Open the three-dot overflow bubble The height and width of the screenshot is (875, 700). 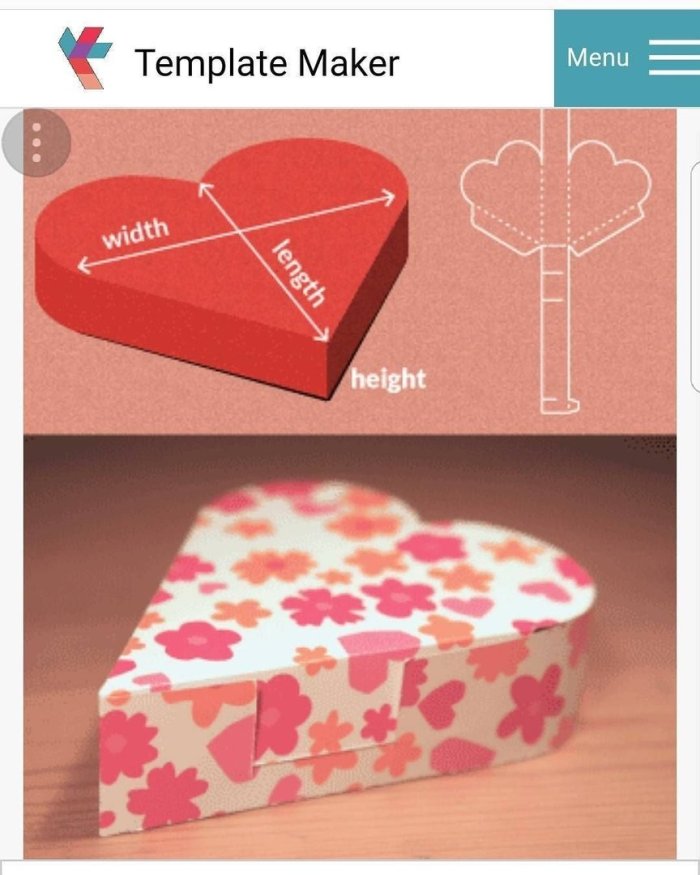point(36,143)
